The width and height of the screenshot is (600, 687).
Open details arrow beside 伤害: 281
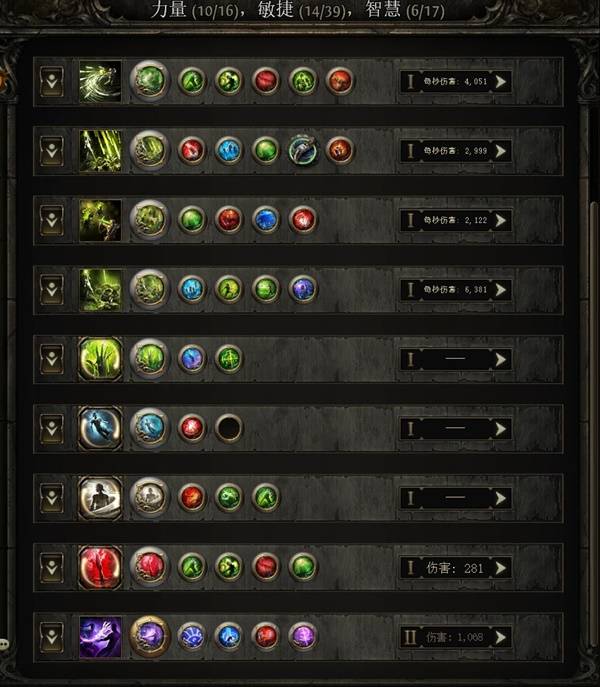501,568
